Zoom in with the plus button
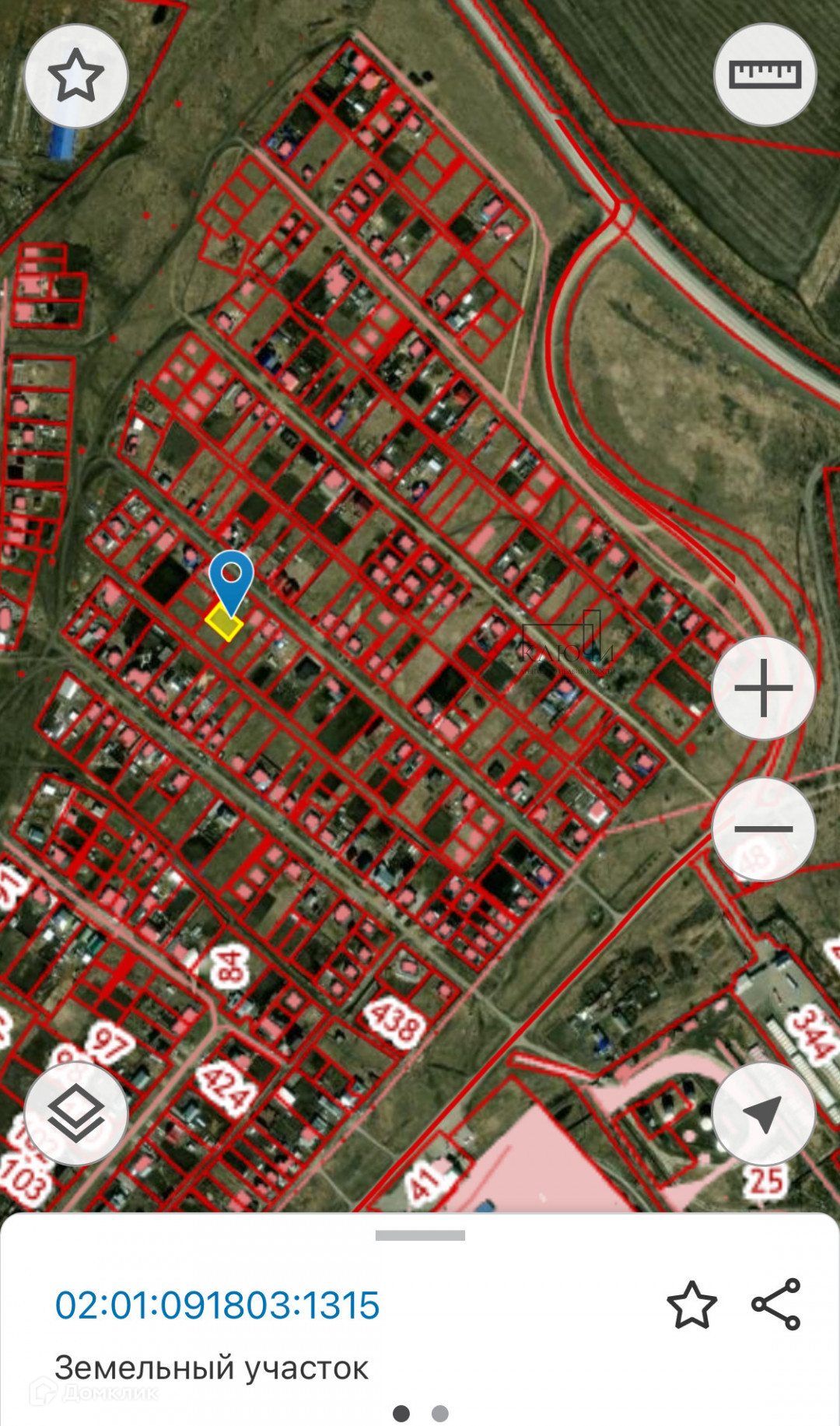 tap(763, 688)
